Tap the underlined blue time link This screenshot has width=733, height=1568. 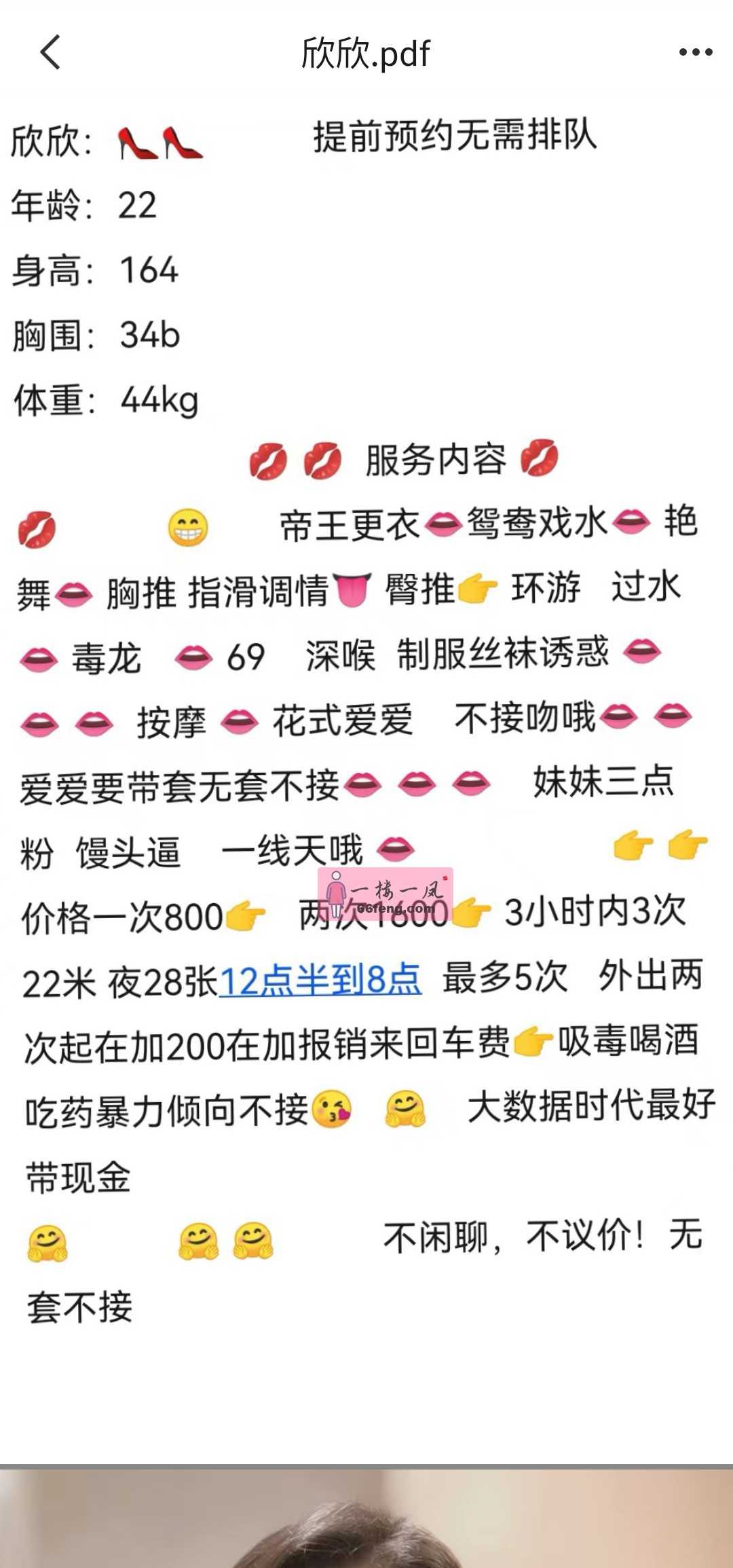[x=320, y=980]
